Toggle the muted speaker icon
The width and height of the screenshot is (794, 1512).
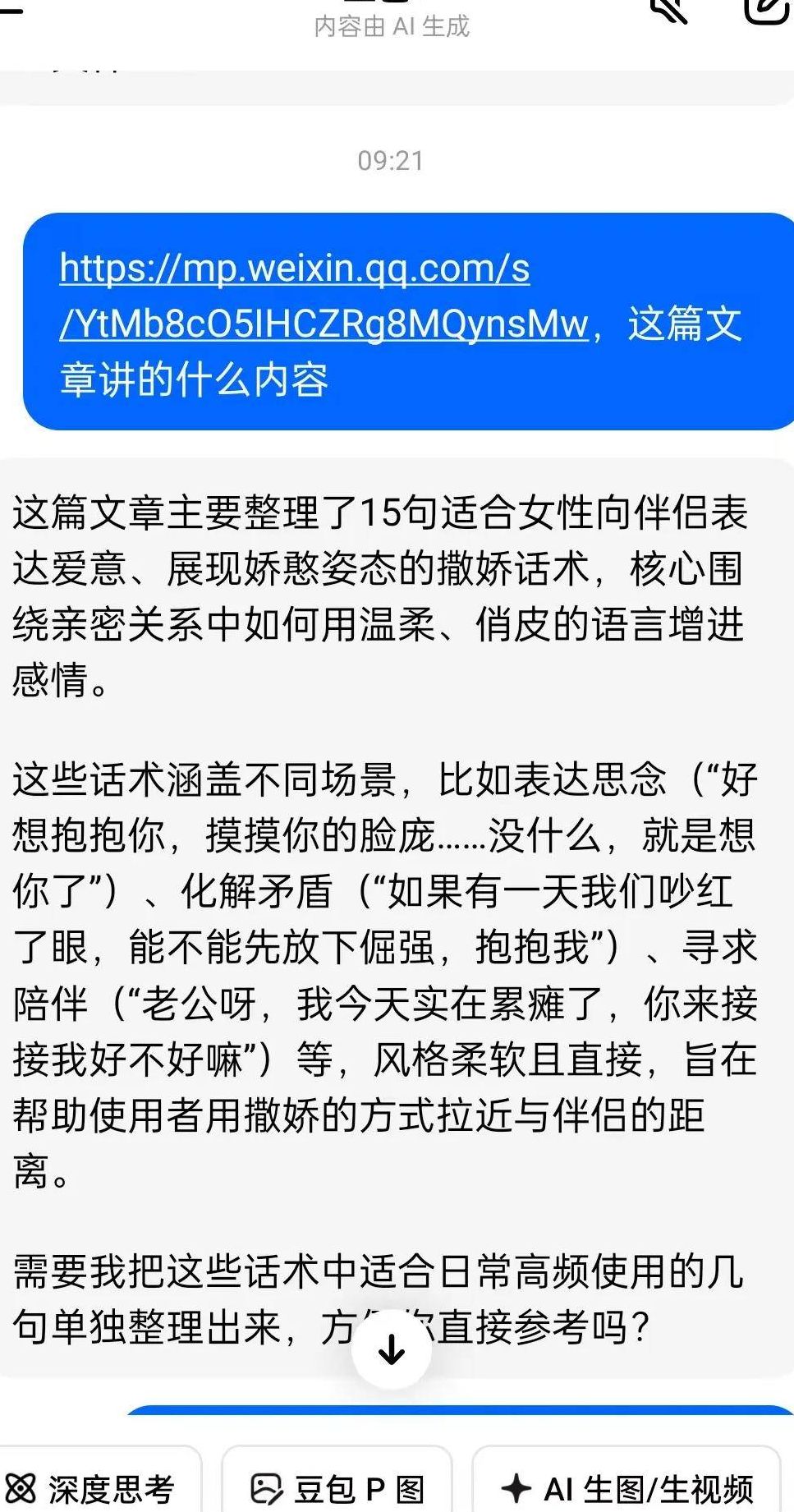pyautogui.click(x=669, y=8)
